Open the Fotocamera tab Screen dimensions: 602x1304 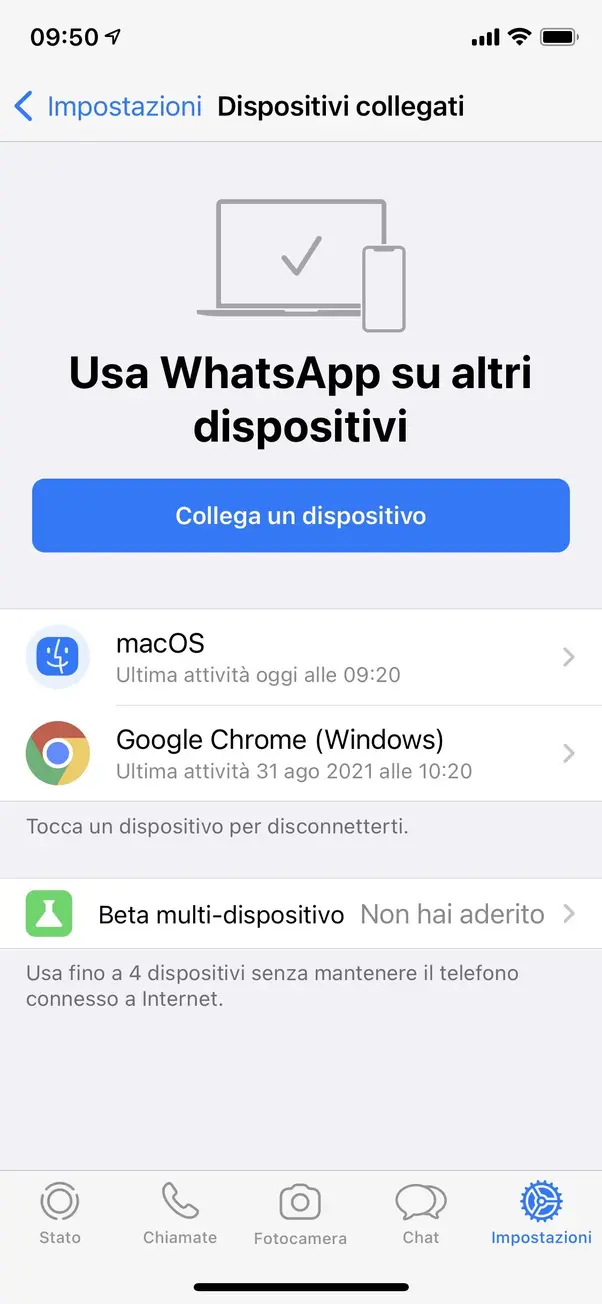[300, 1214]
